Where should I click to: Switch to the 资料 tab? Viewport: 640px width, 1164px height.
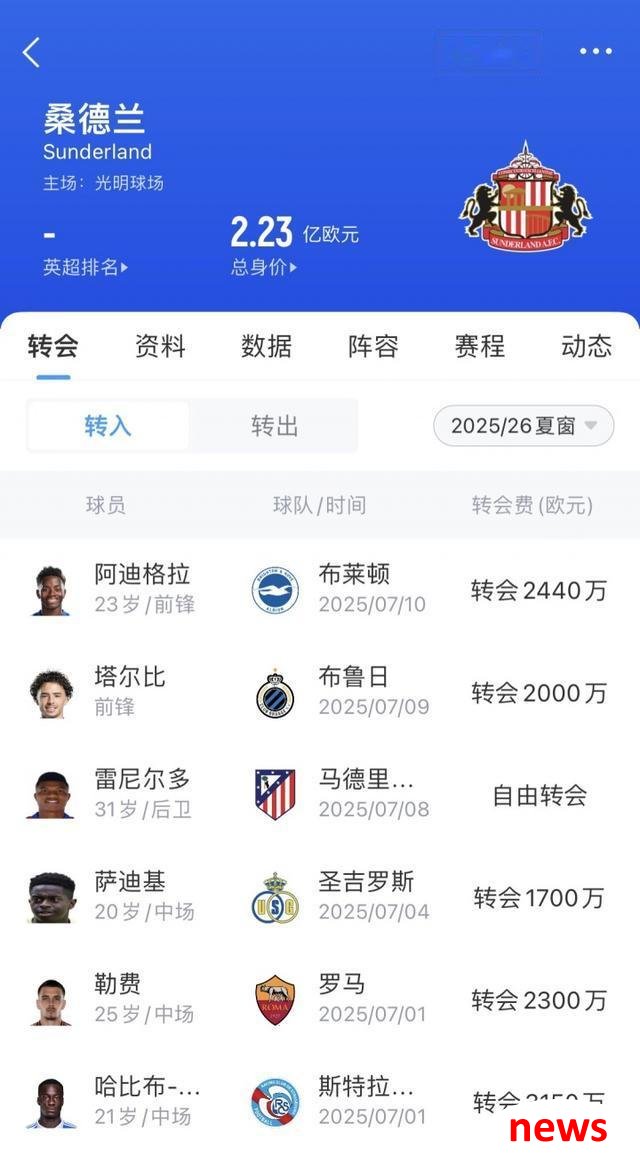point(160,346)
